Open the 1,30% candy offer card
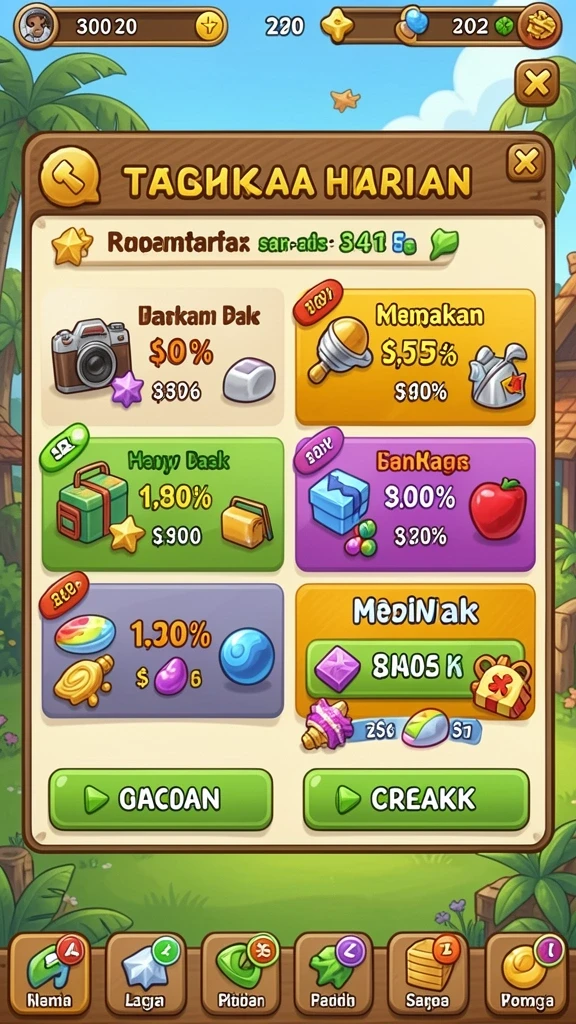576x1024 pixels. (x=163, y=650)
